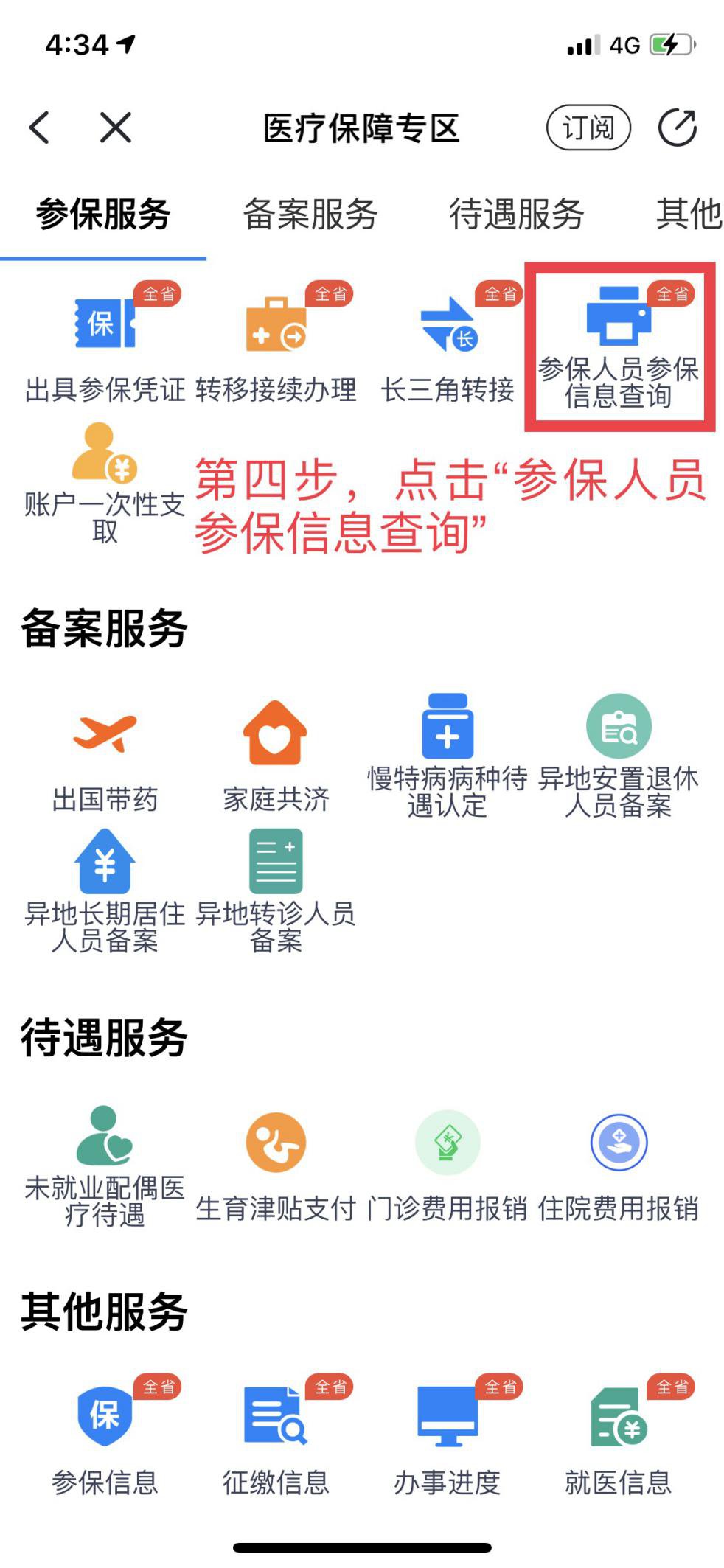The height and width of the screenshot is (1568, 724).
Task: Open 转移接续办理 service
Action: (x=276, y=344)
